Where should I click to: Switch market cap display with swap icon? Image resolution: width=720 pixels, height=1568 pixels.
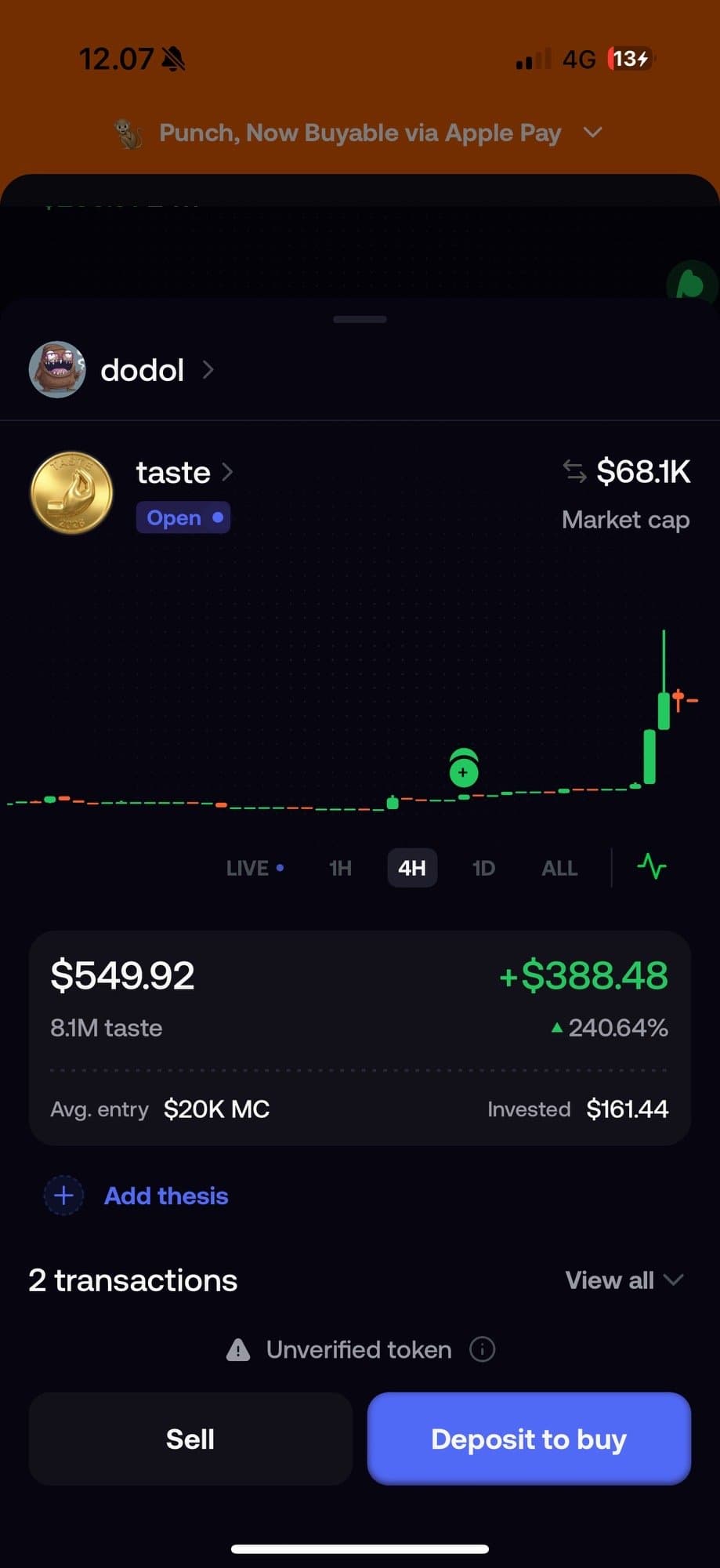(574, 472)
